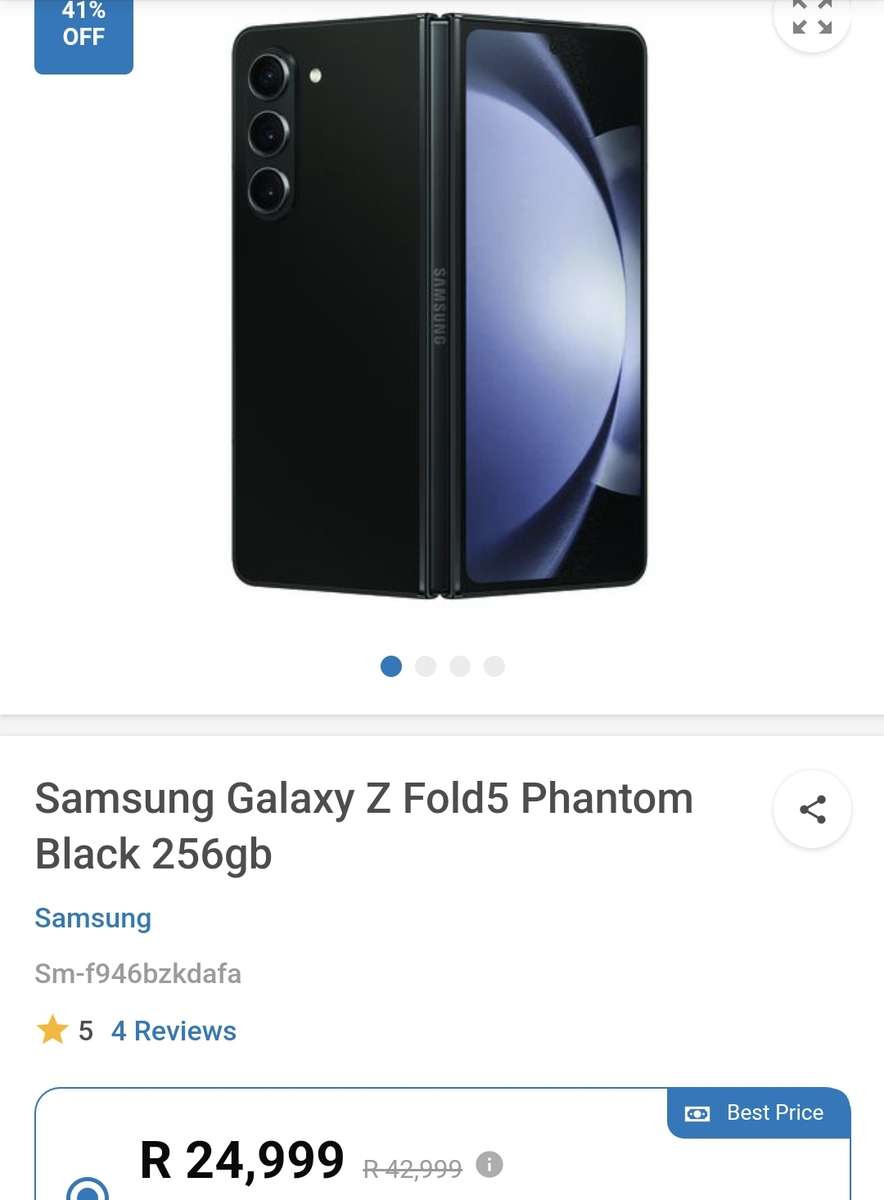Choose the first carousel dot
The height and width of the screenshot is (1200, 884).
point(391,666)
